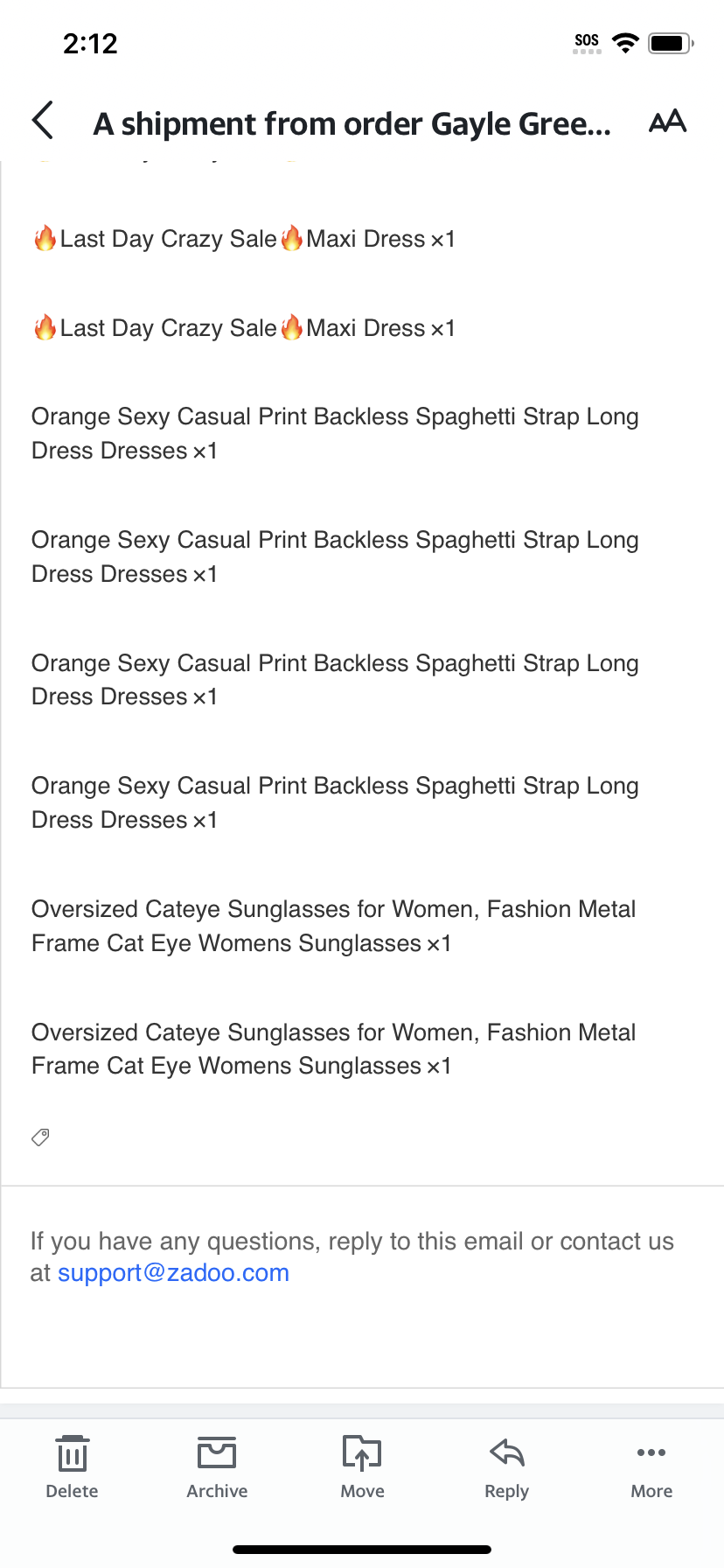The image size is (724, 1568).
Task: Adjust text size with the AA icon
Action: (x=668, y=122)
